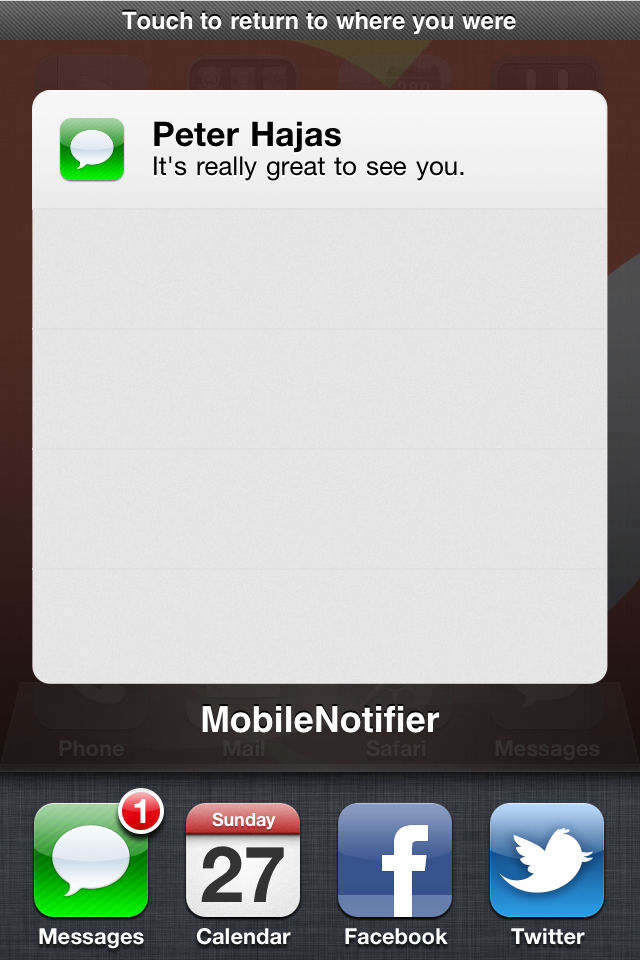Open the Calendar app showing Sunday 27
This screenshot has height=960, width=640.
coord(243,861)
